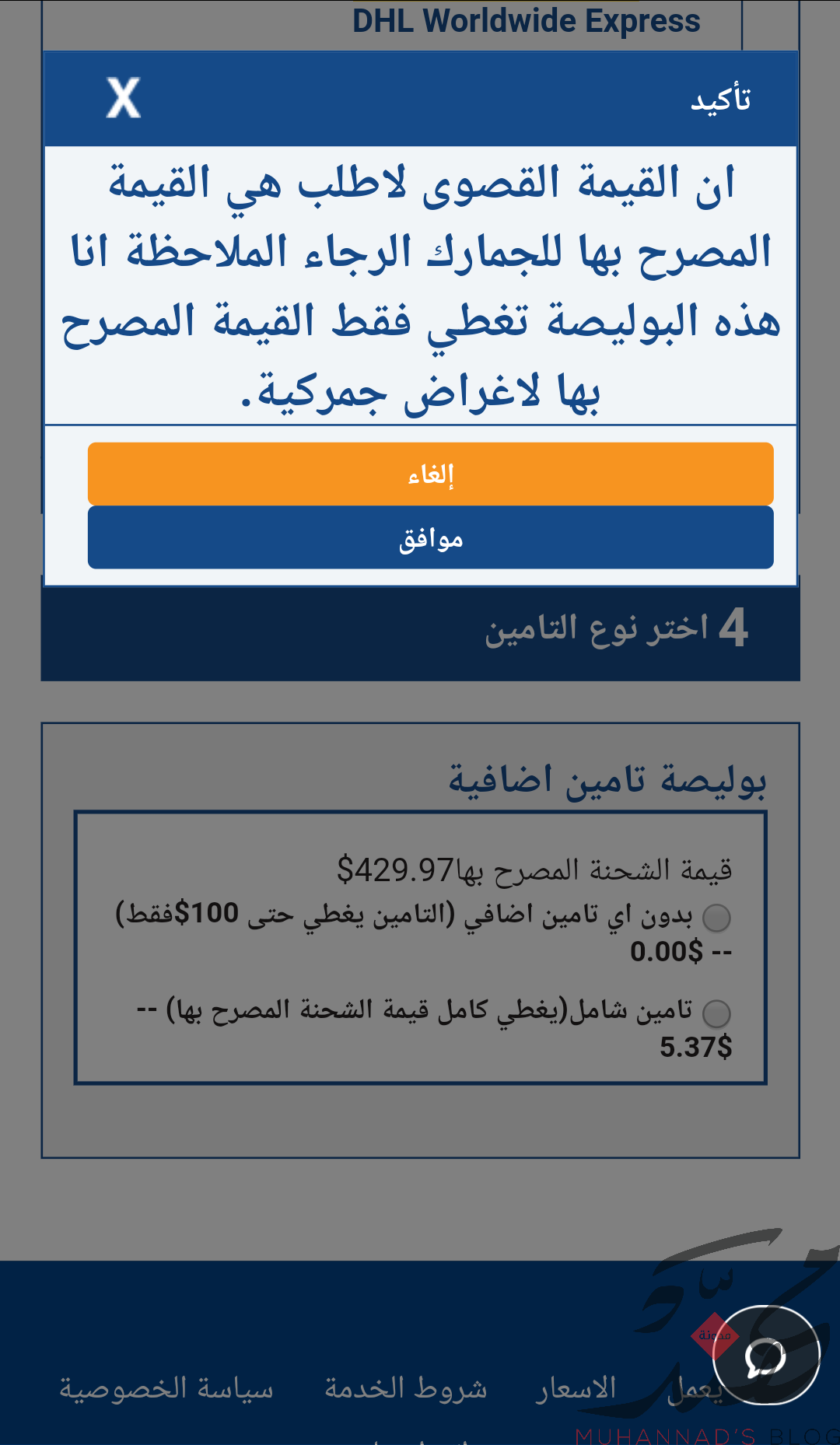Close the confirmation dialog with X

(x=124, y=98)
